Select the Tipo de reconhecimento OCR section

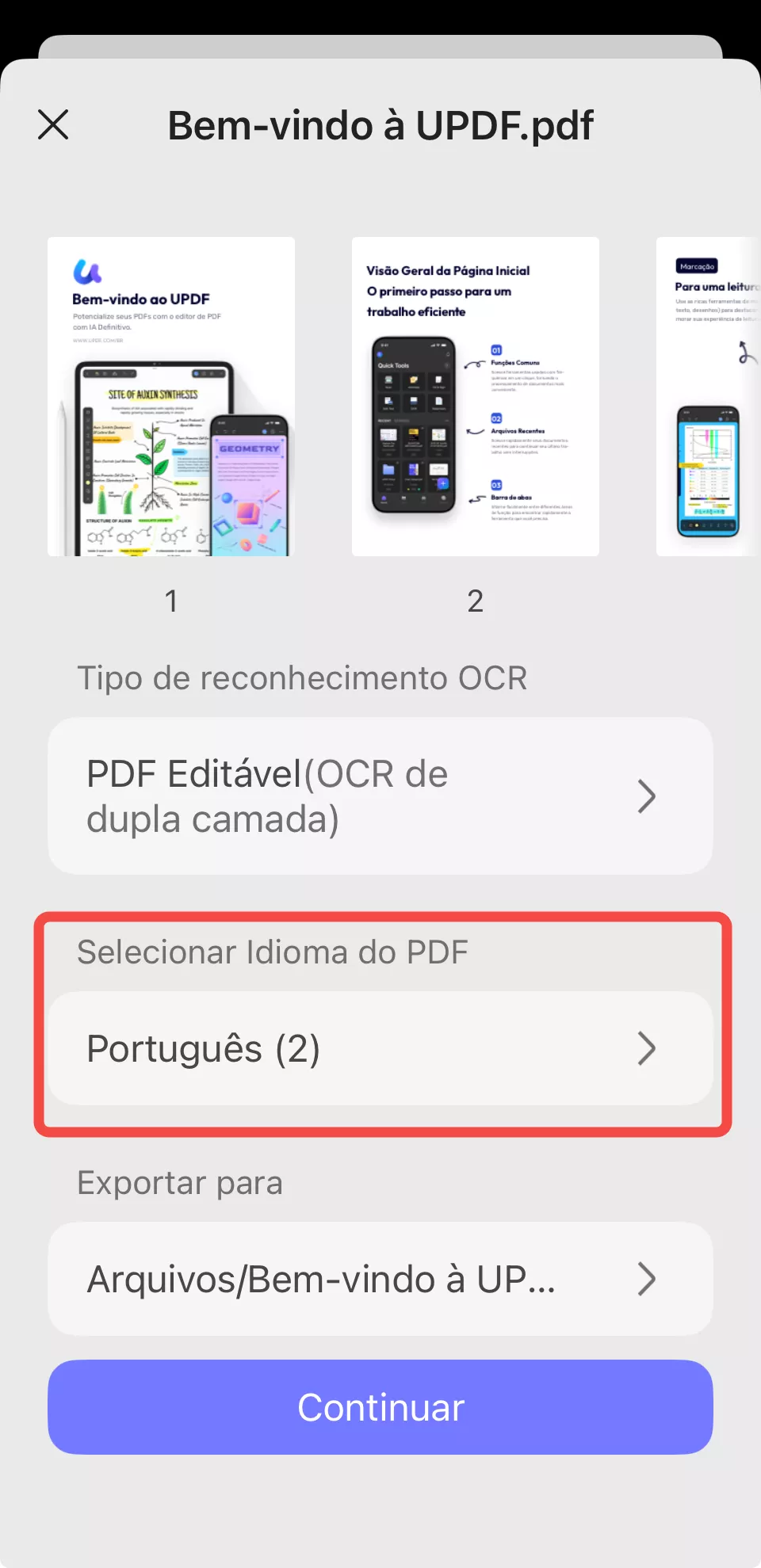tap(301, 677)
